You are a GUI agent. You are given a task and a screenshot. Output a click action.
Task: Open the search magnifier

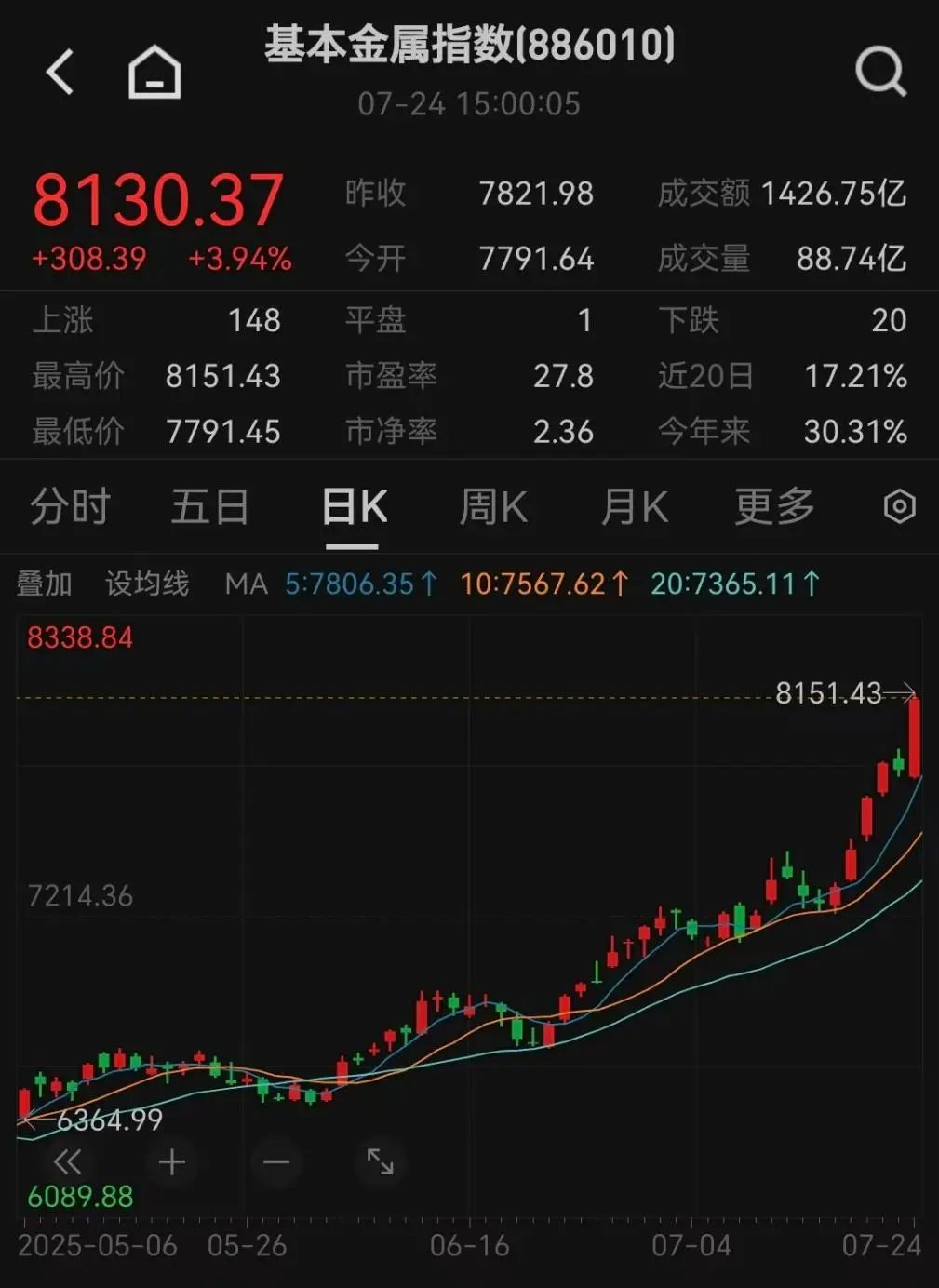(x=879, y=71)
